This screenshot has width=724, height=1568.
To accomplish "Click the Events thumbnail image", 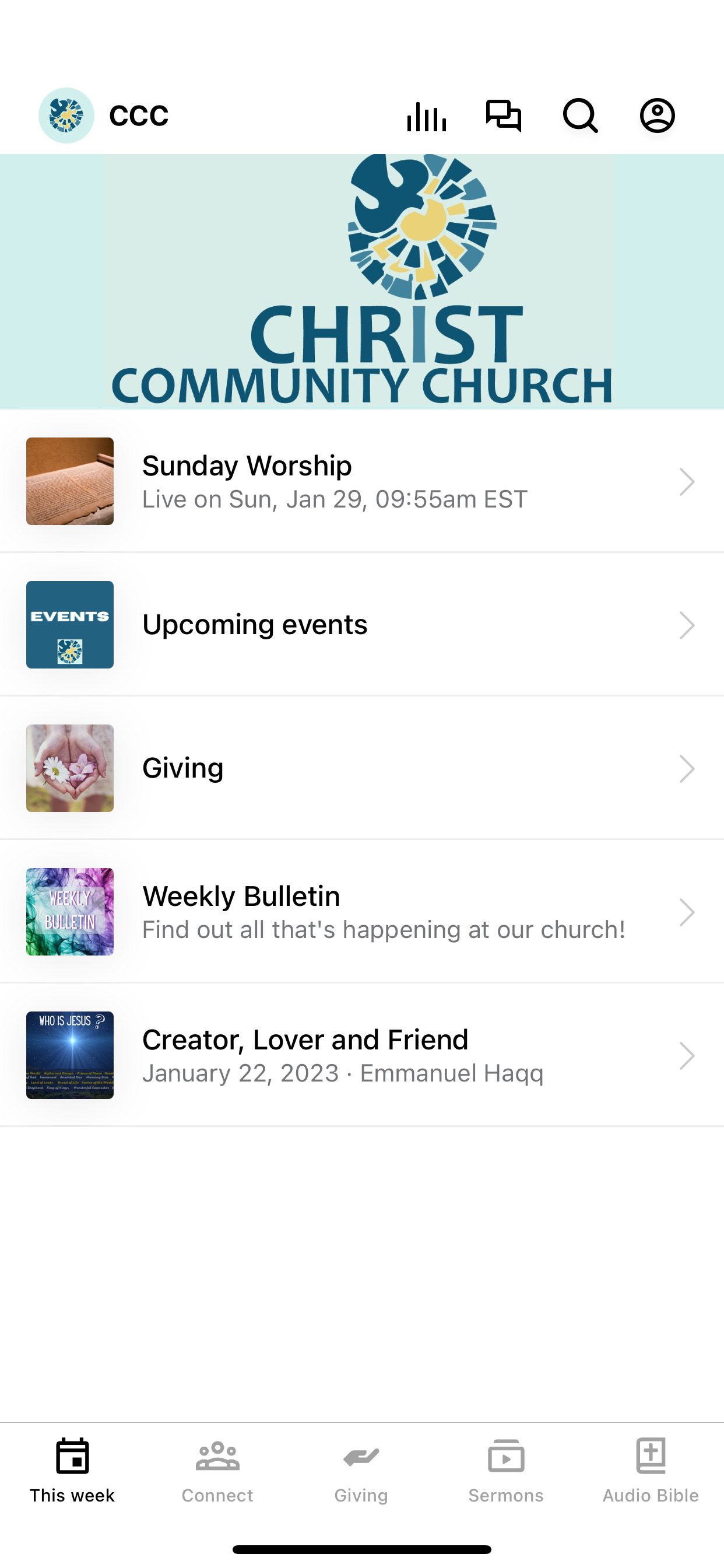I will (x=69, y=625).
